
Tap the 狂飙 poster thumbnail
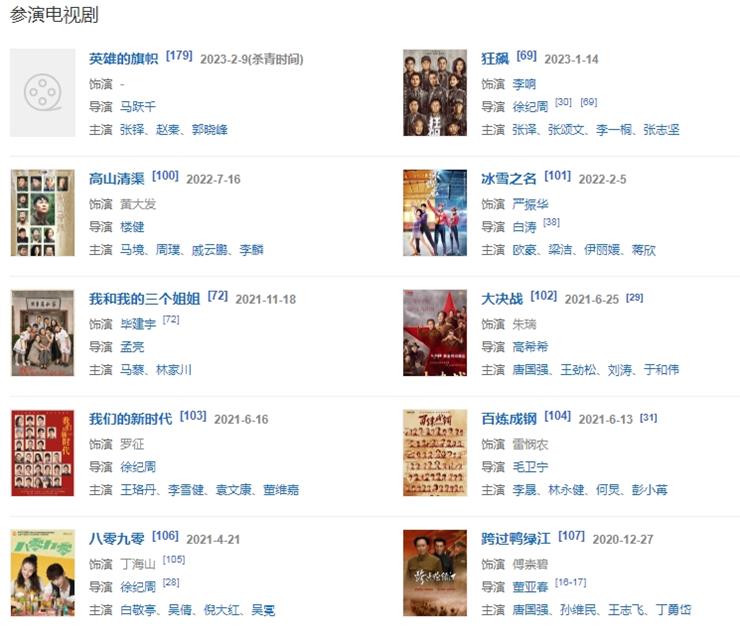tap(434, 93)
